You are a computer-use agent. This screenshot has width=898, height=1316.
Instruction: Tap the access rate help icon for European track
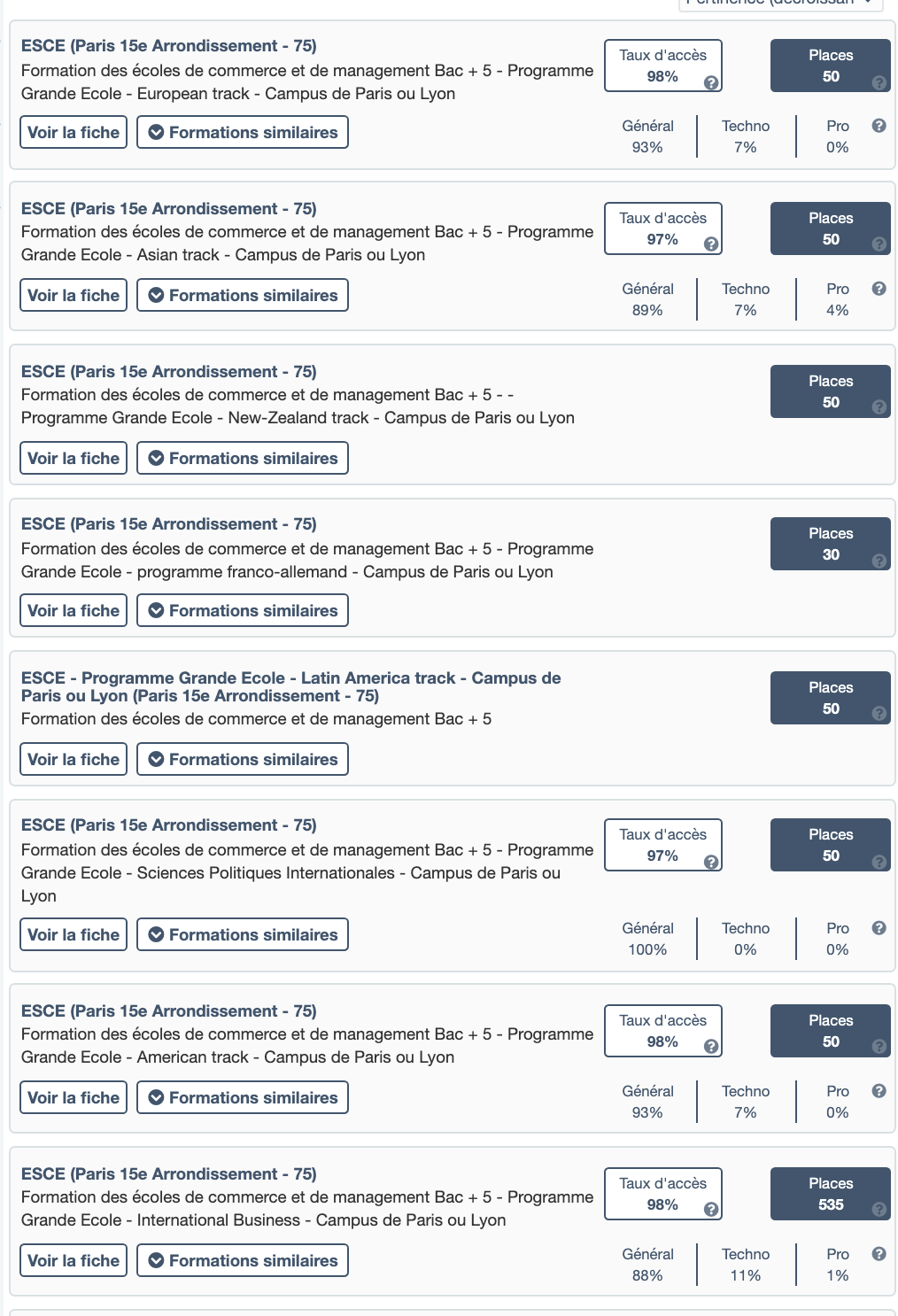[x=711, y=83]
